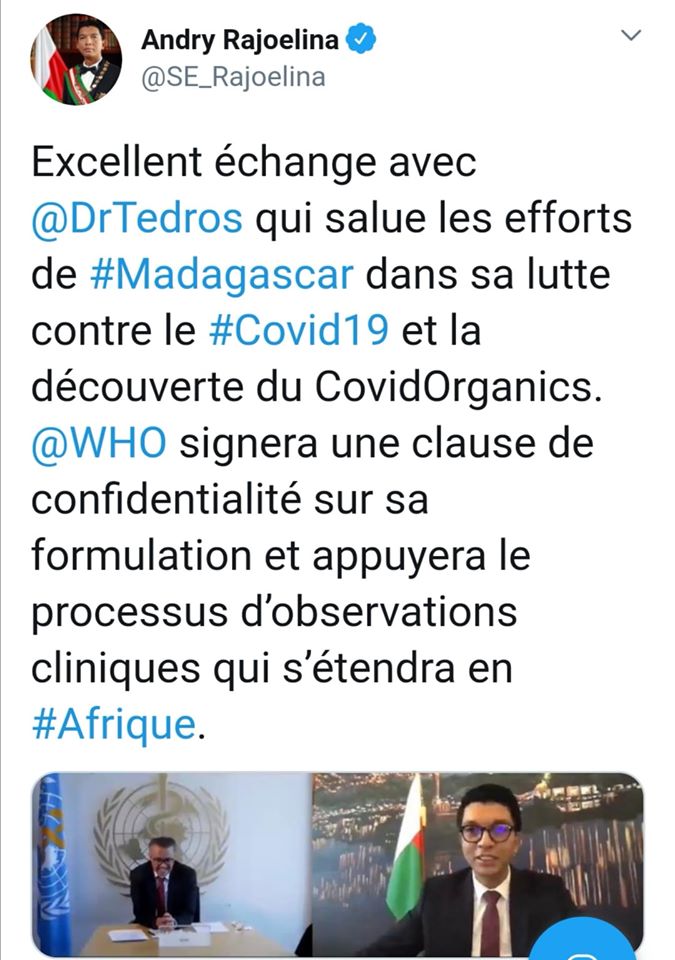Open the #Madagascar hashtag
The image size is (675, 960).
(x=221, y=275)
